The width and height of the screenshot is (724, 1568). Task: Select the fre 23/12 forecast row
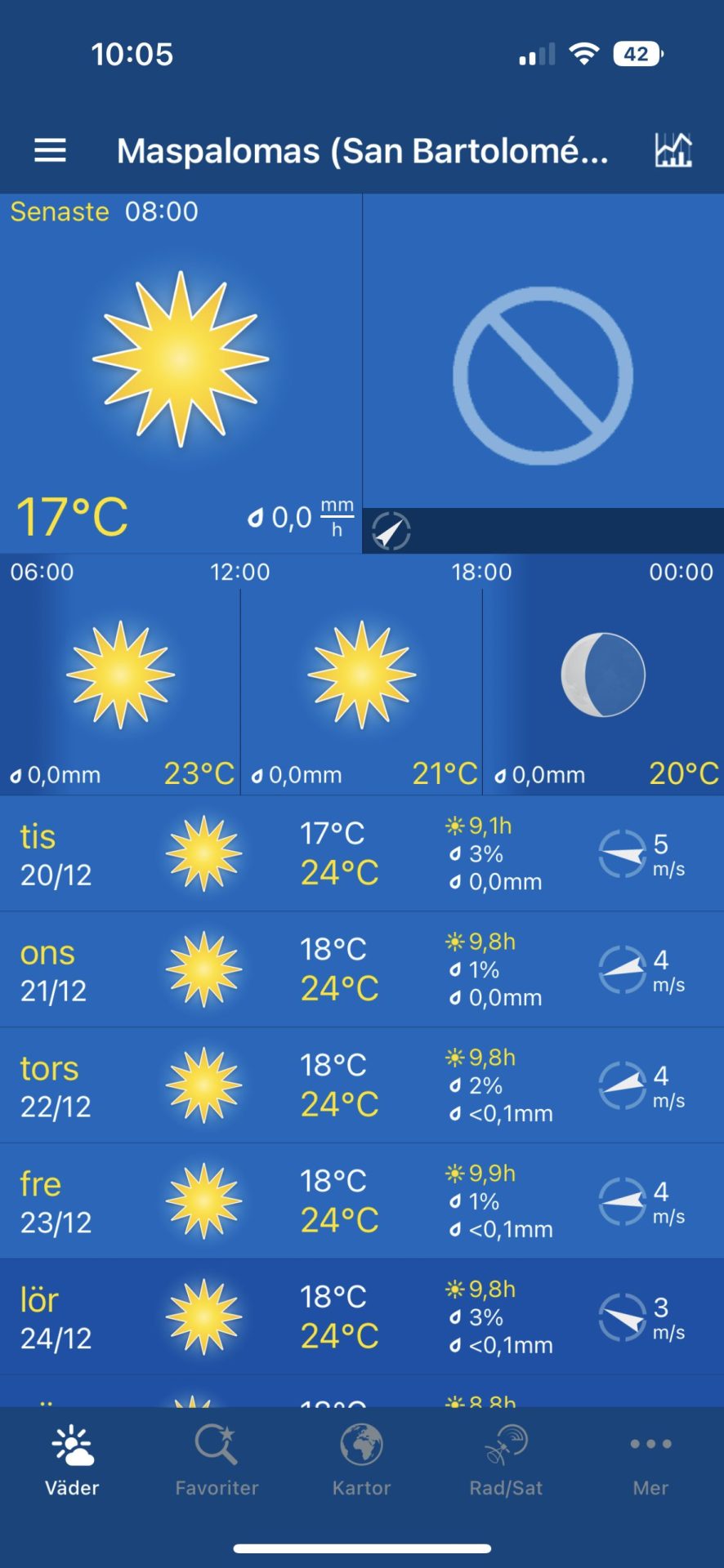click(x=361, y=1201)
